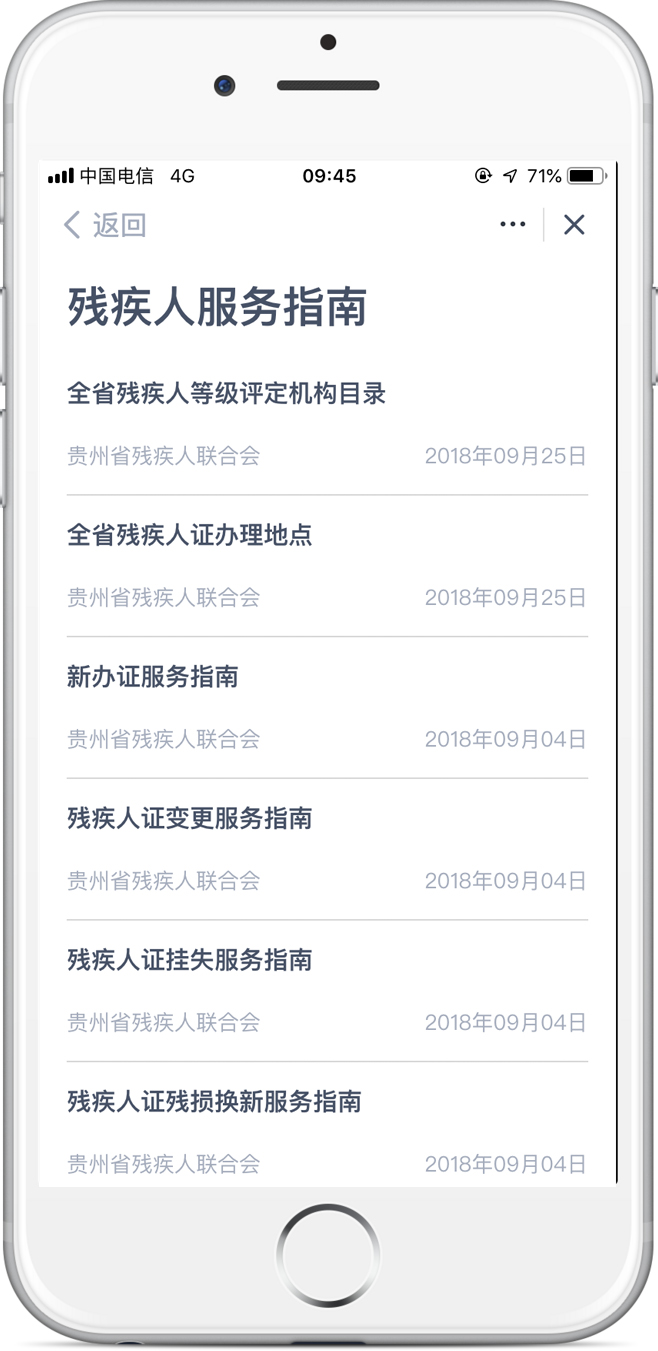Open 全省残疾人等级评定机构目录
Screen dimensions: 658x1351
(327, 425)
